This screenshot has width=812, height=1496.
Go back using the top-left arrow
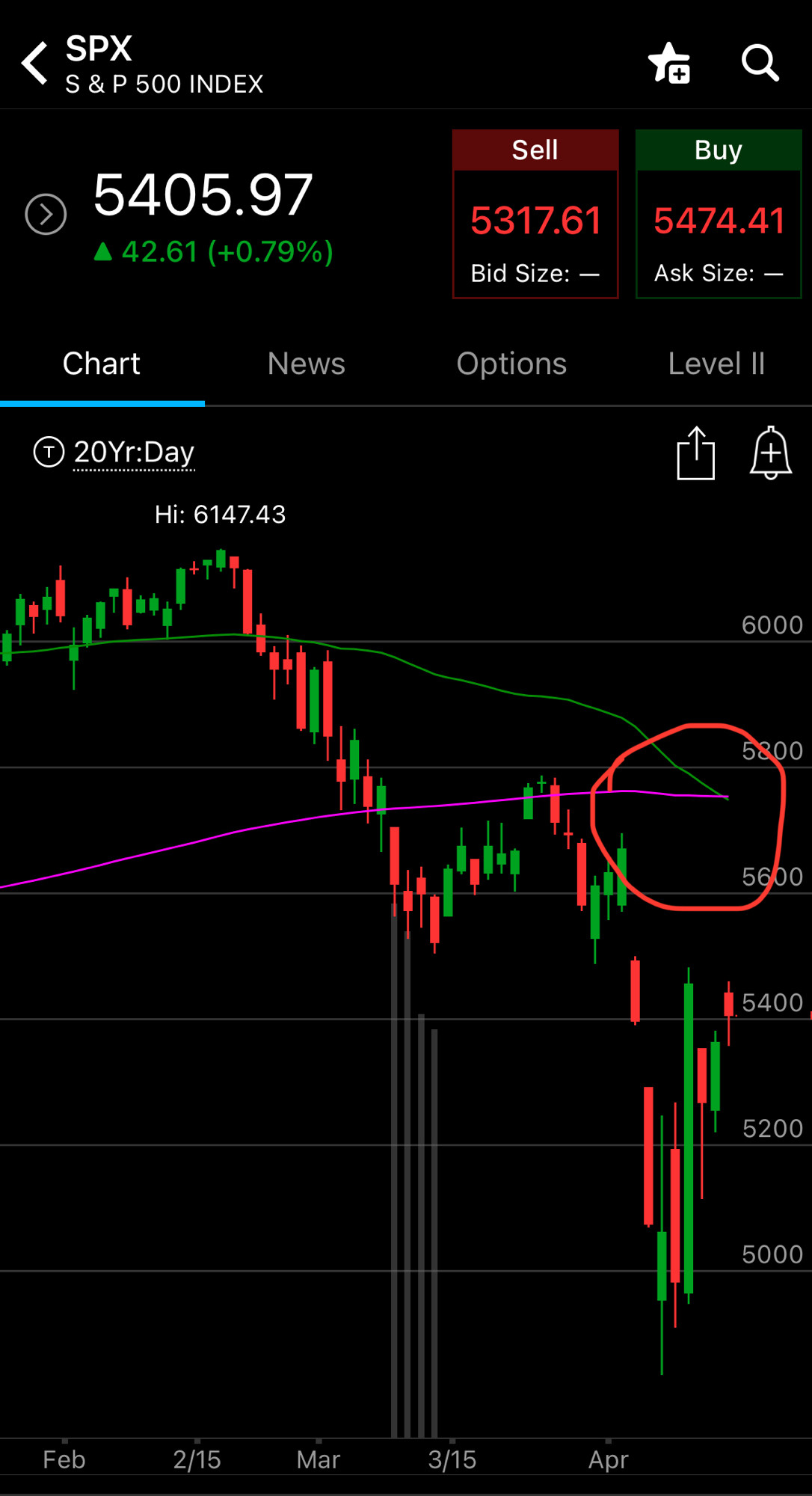pyautogui.click(x=34, y=63)
